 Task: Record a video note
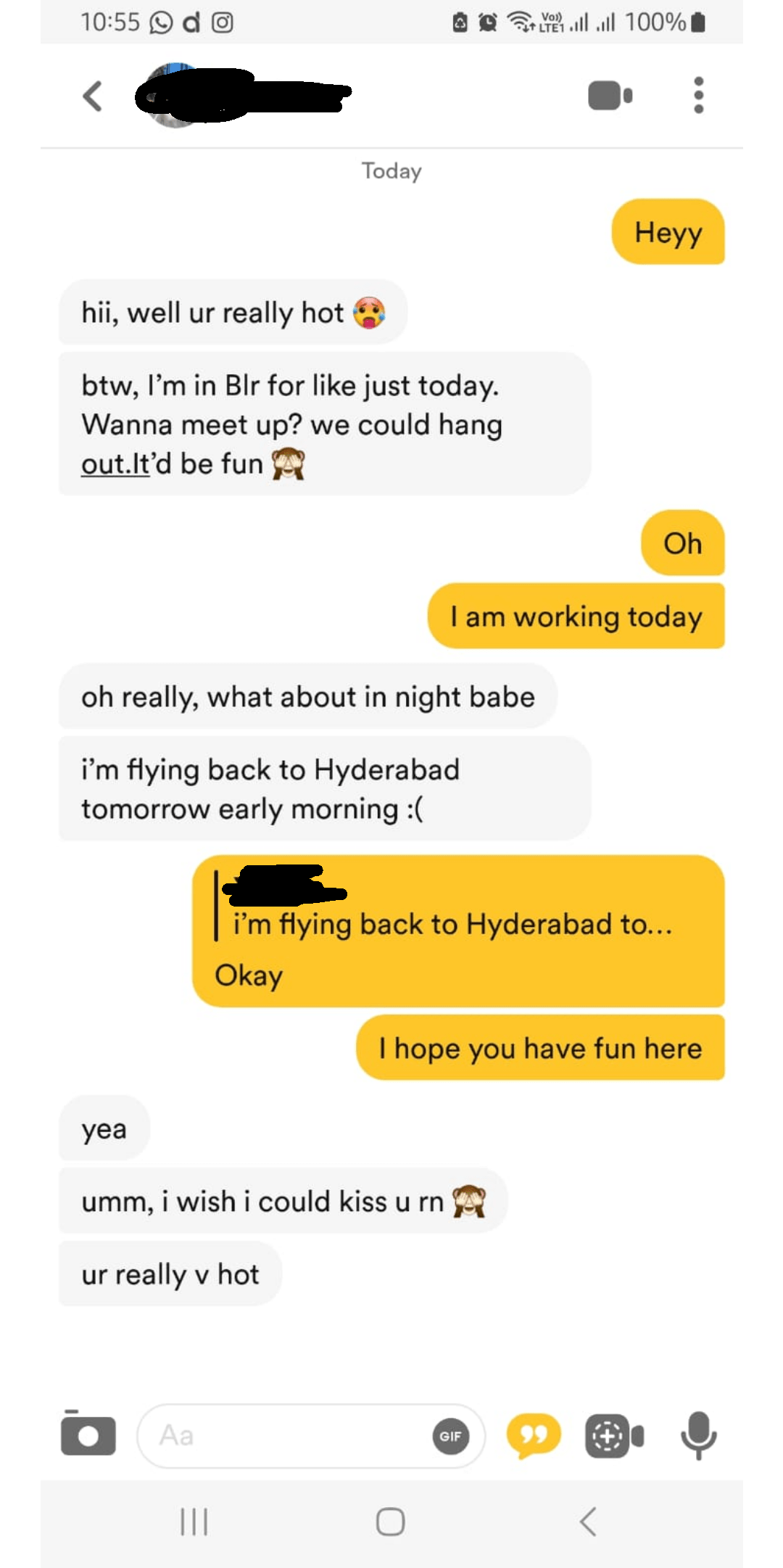tap(613, 1435)
